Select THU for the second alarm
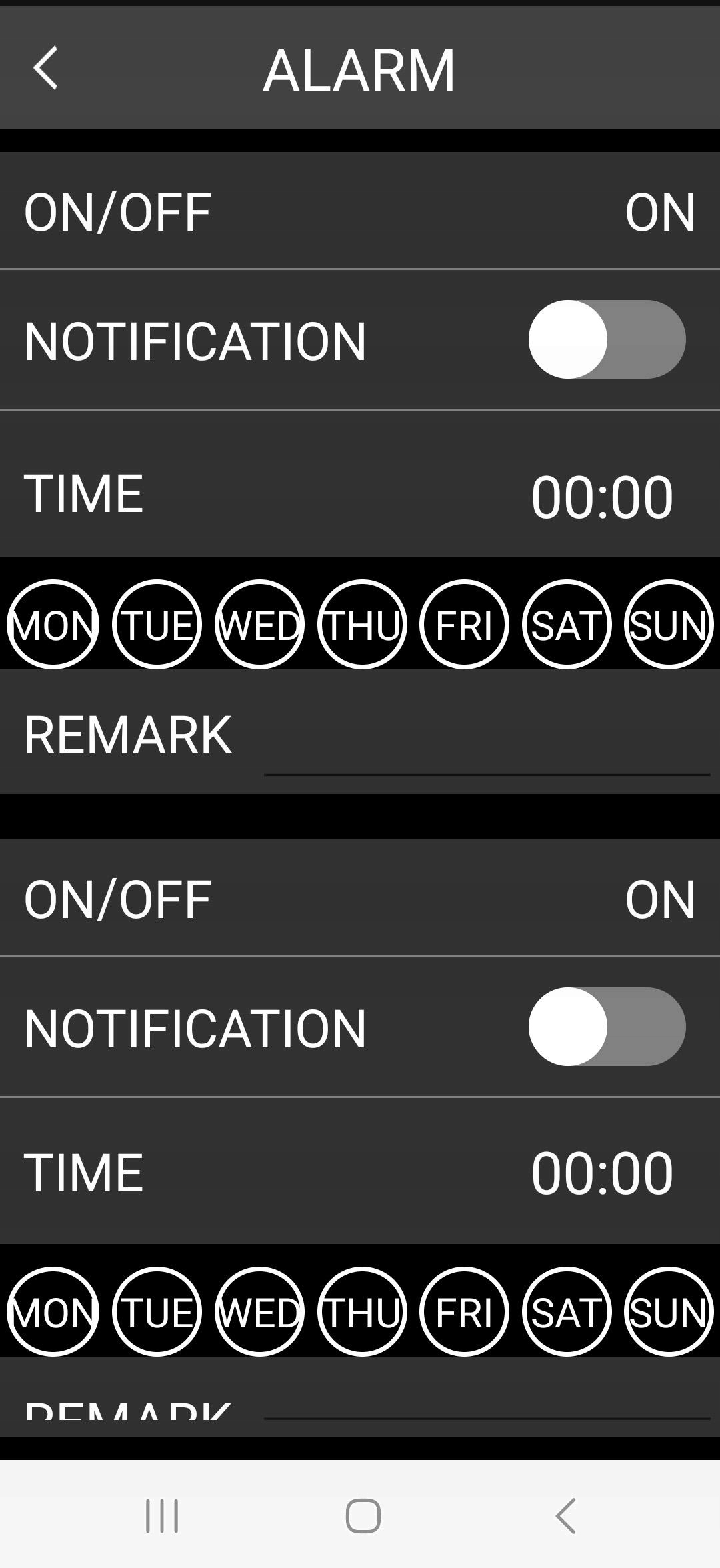 tap(362, 1311)
